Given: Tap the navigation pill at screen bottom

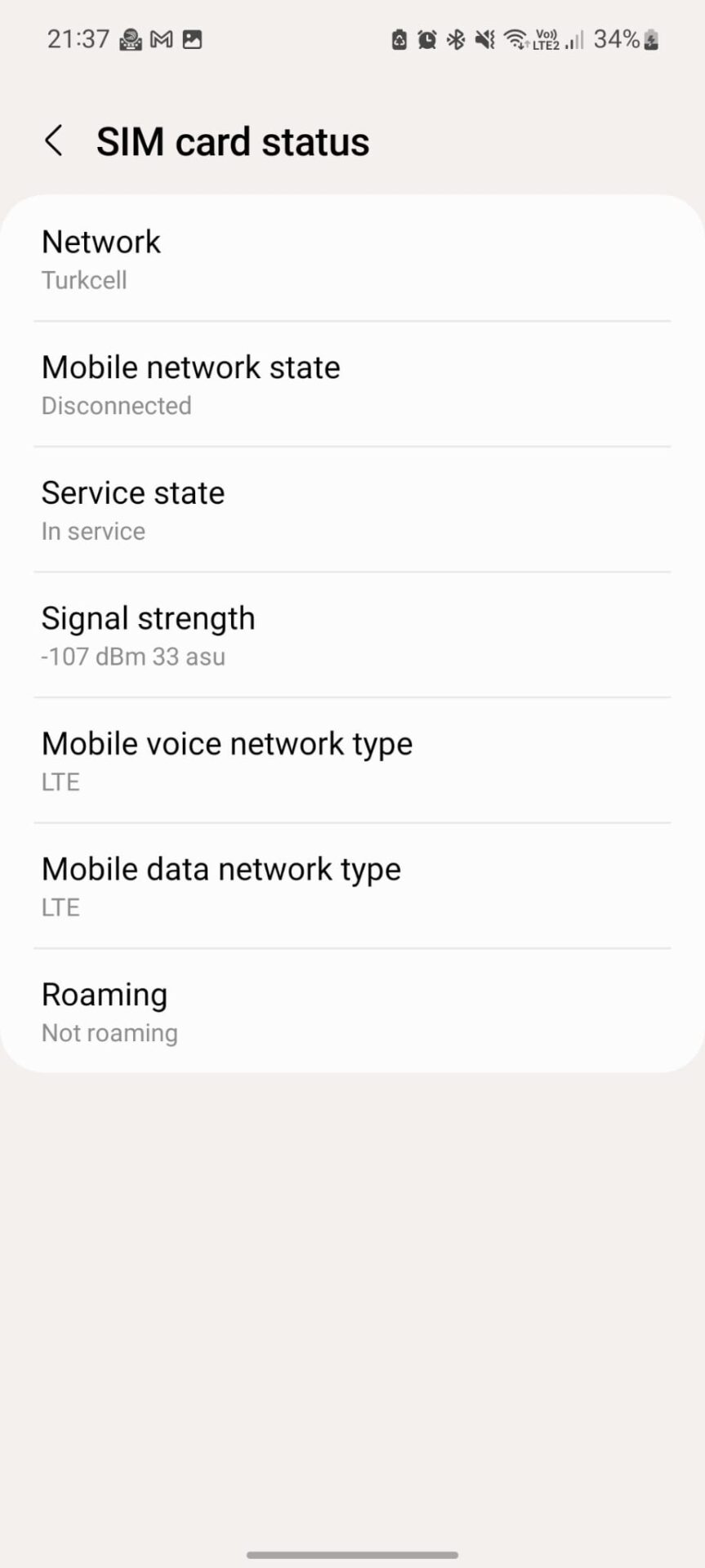Looking at the screenshot, I should pyautogui.click(x=352, y=1553).
